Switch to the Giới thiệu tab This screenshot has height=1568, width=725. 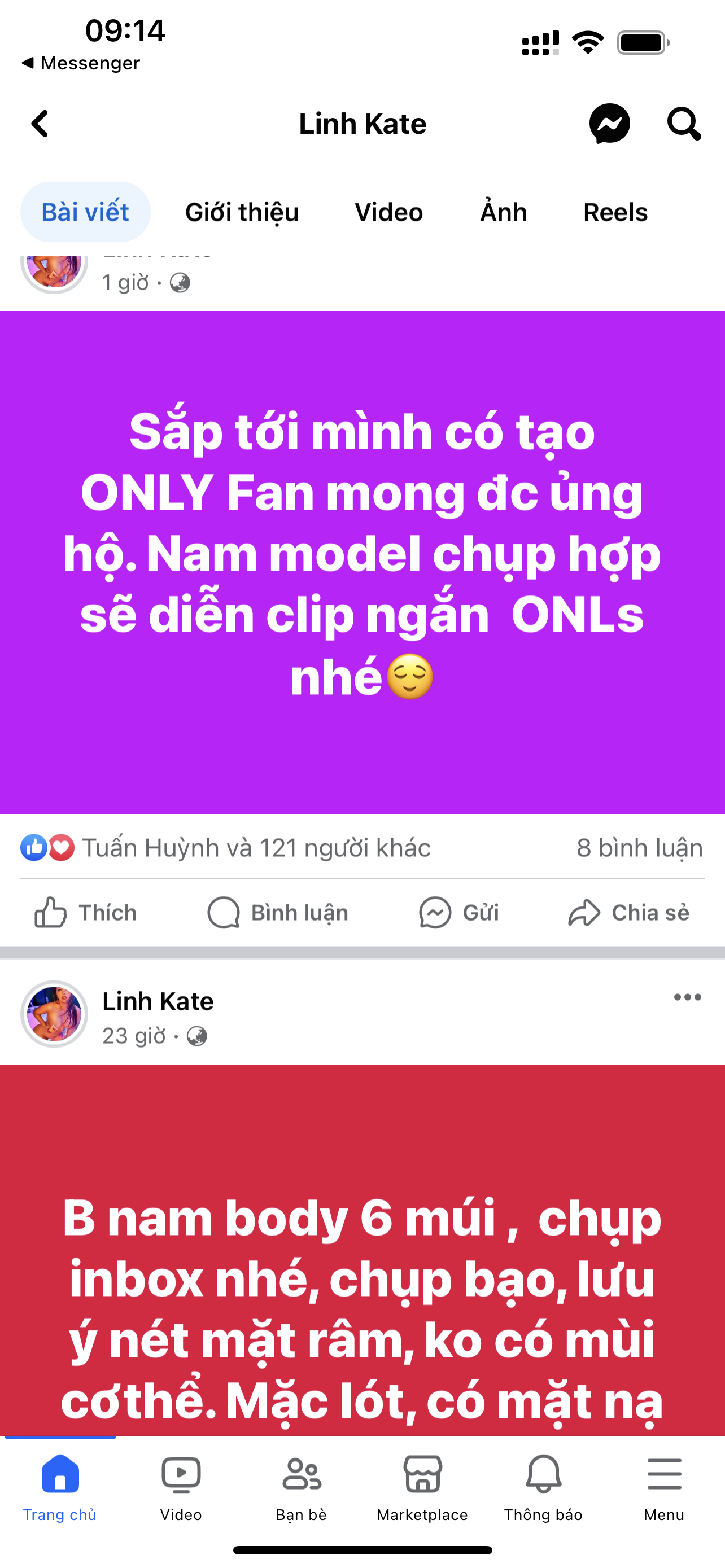point(242,212)
